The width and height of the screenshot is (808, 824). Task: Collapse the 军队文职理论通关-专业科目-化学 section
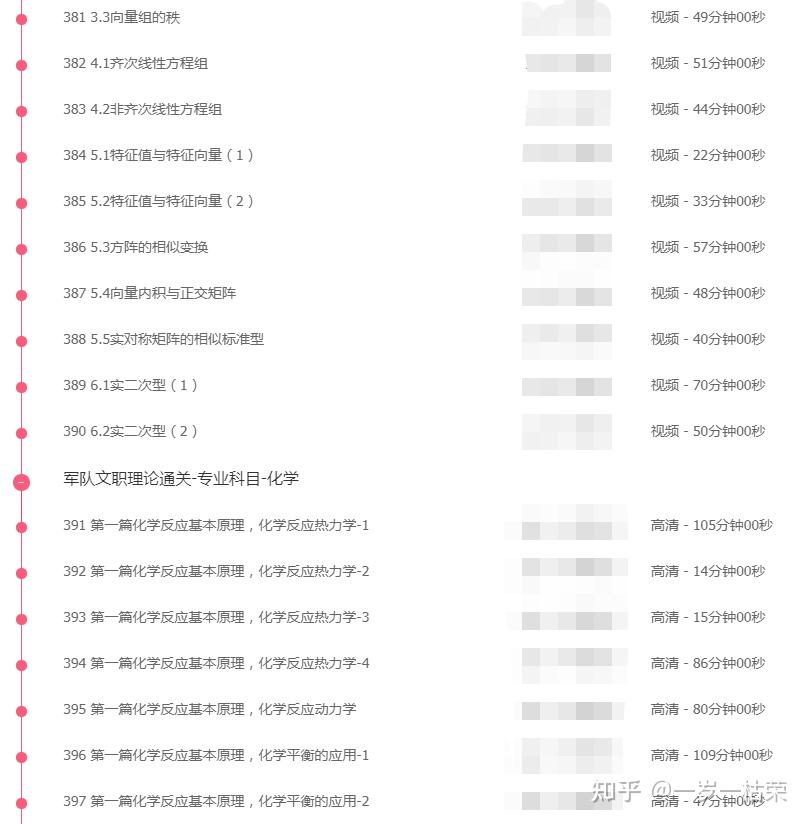point(22,482)
